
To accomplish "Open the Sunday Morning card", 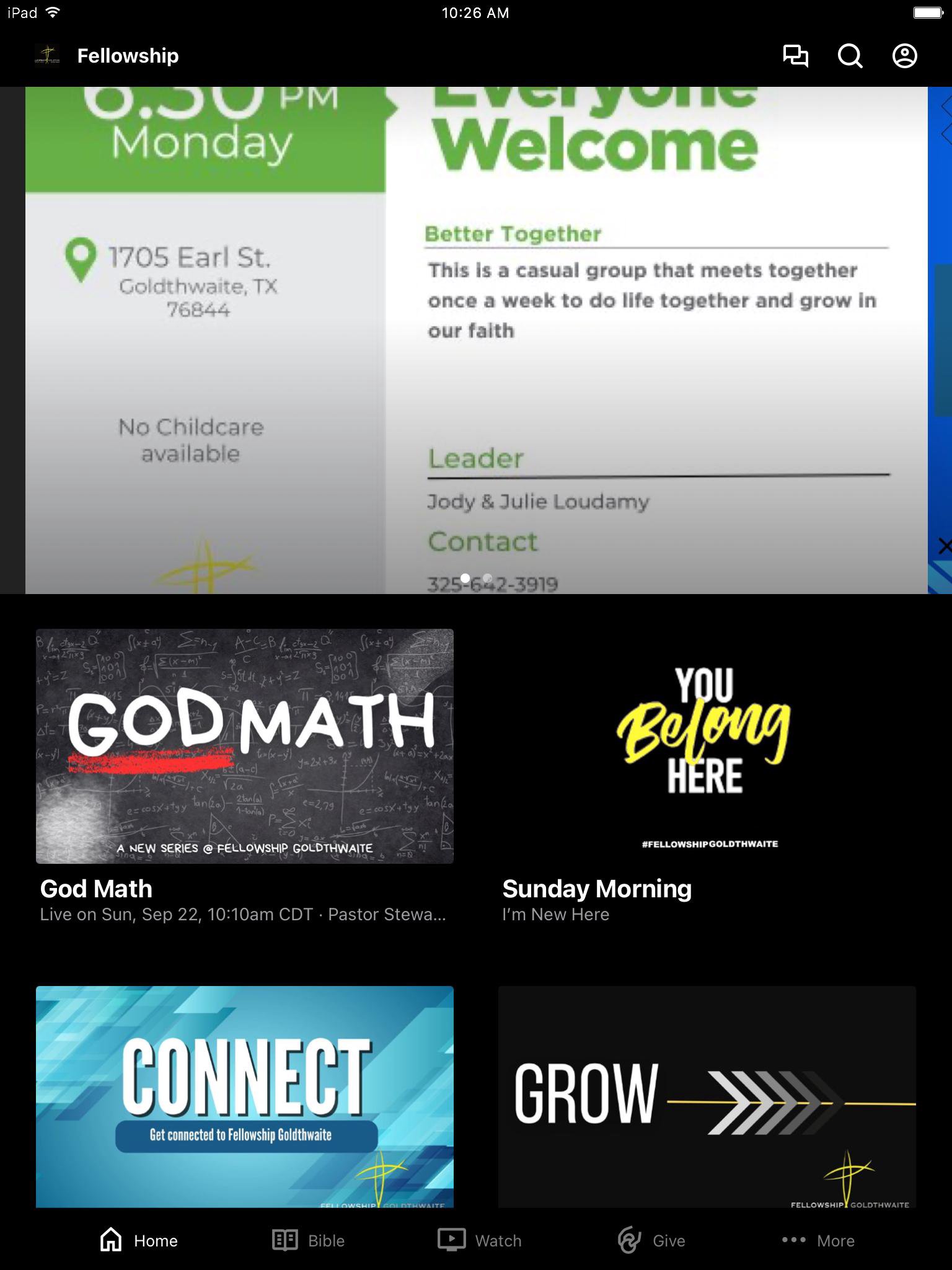I will 707,746.
